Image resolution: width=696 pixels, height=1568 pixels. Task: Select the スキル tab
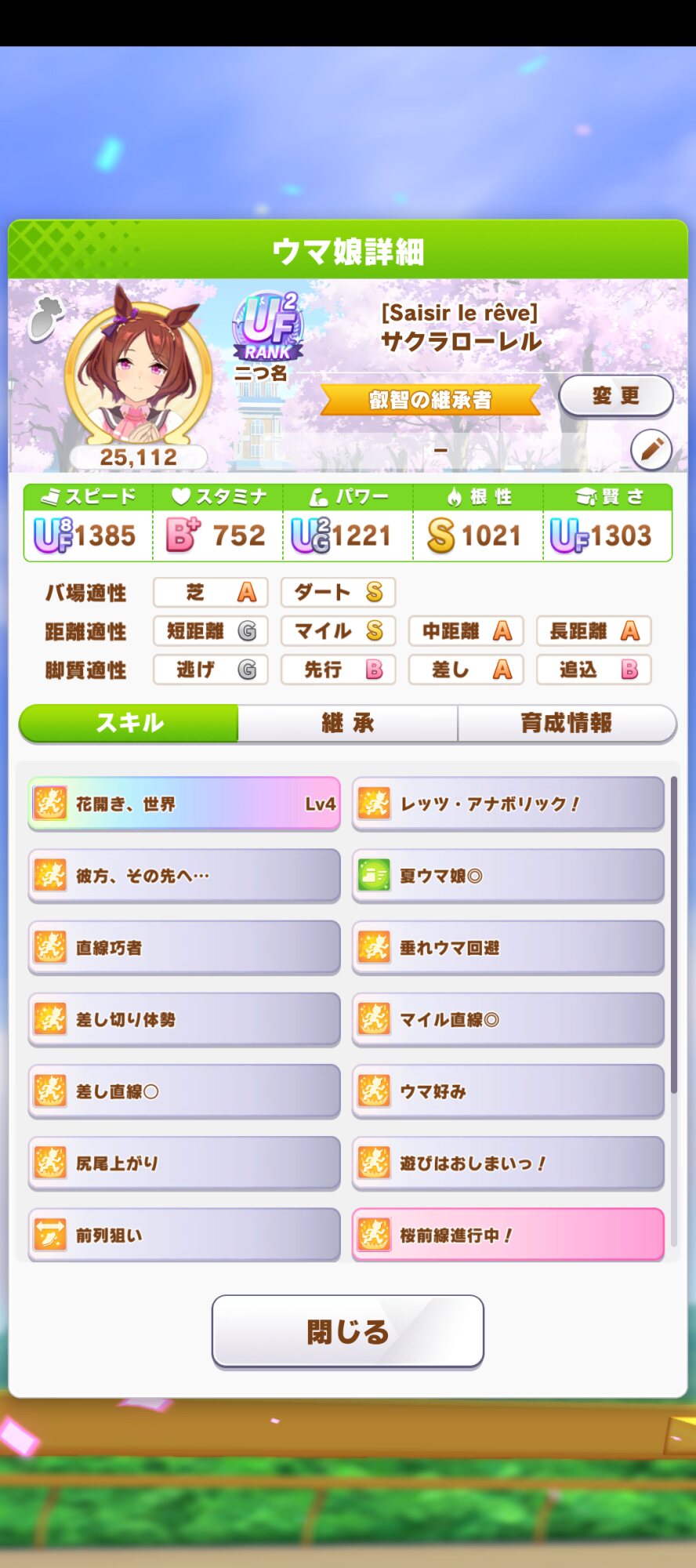pyautogui.click(x=129, y=723)
